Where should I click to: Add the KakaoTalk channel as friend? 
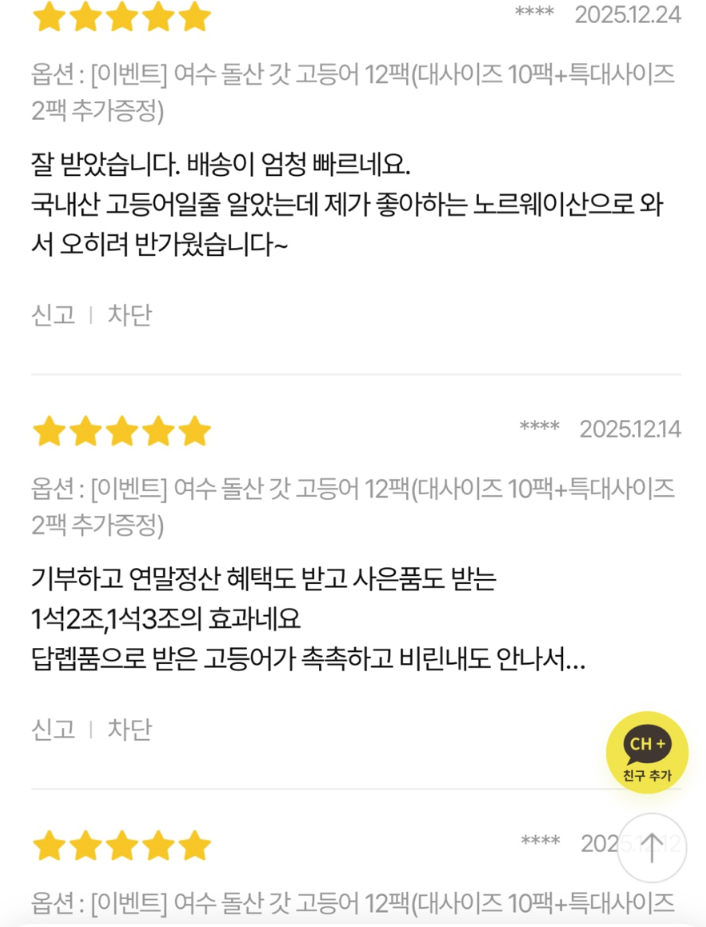point(647,753)
